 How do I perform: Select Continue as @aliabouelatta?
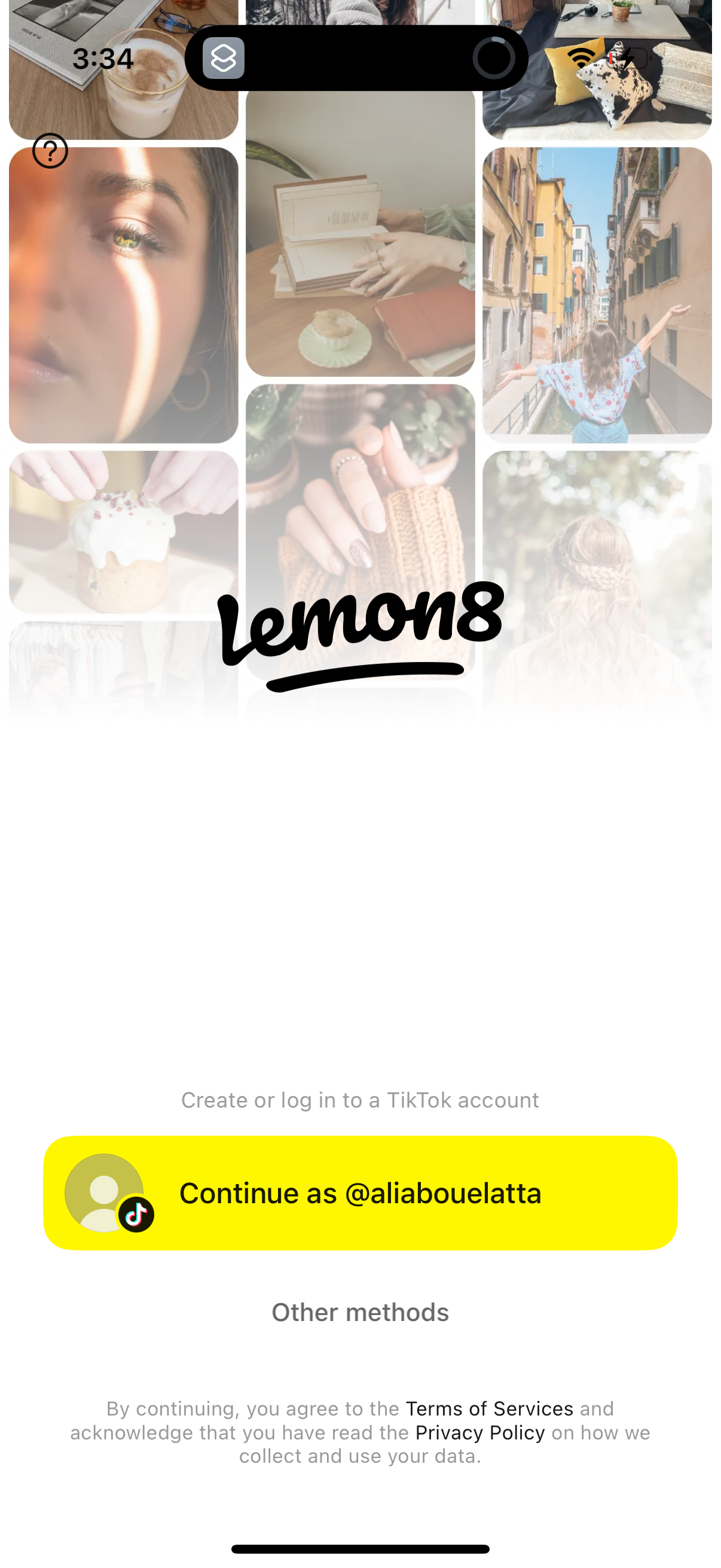click(x=360, y=1192)
